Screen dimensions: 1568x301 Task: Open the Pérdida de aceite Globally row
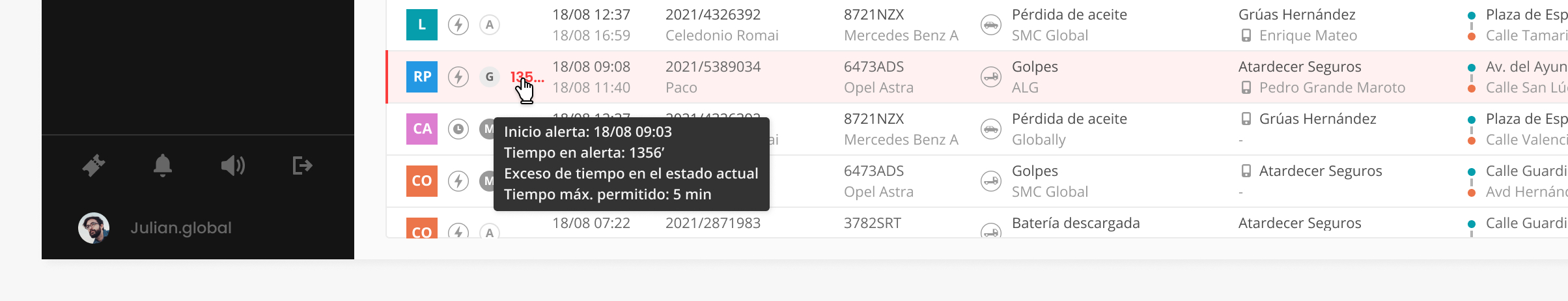(1069, 129)
